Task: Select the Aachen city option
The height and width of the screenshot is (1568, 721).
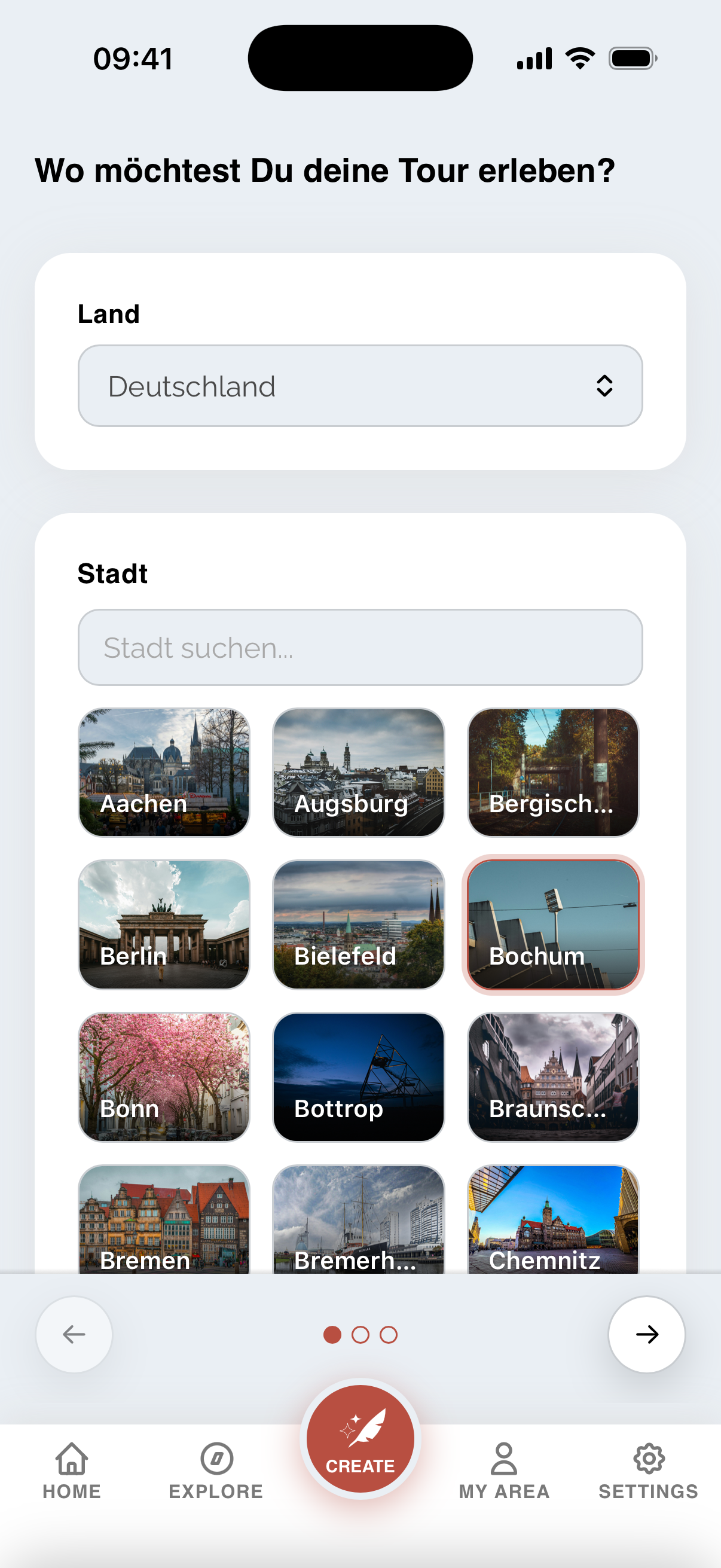Action: [x=164, y=771]
